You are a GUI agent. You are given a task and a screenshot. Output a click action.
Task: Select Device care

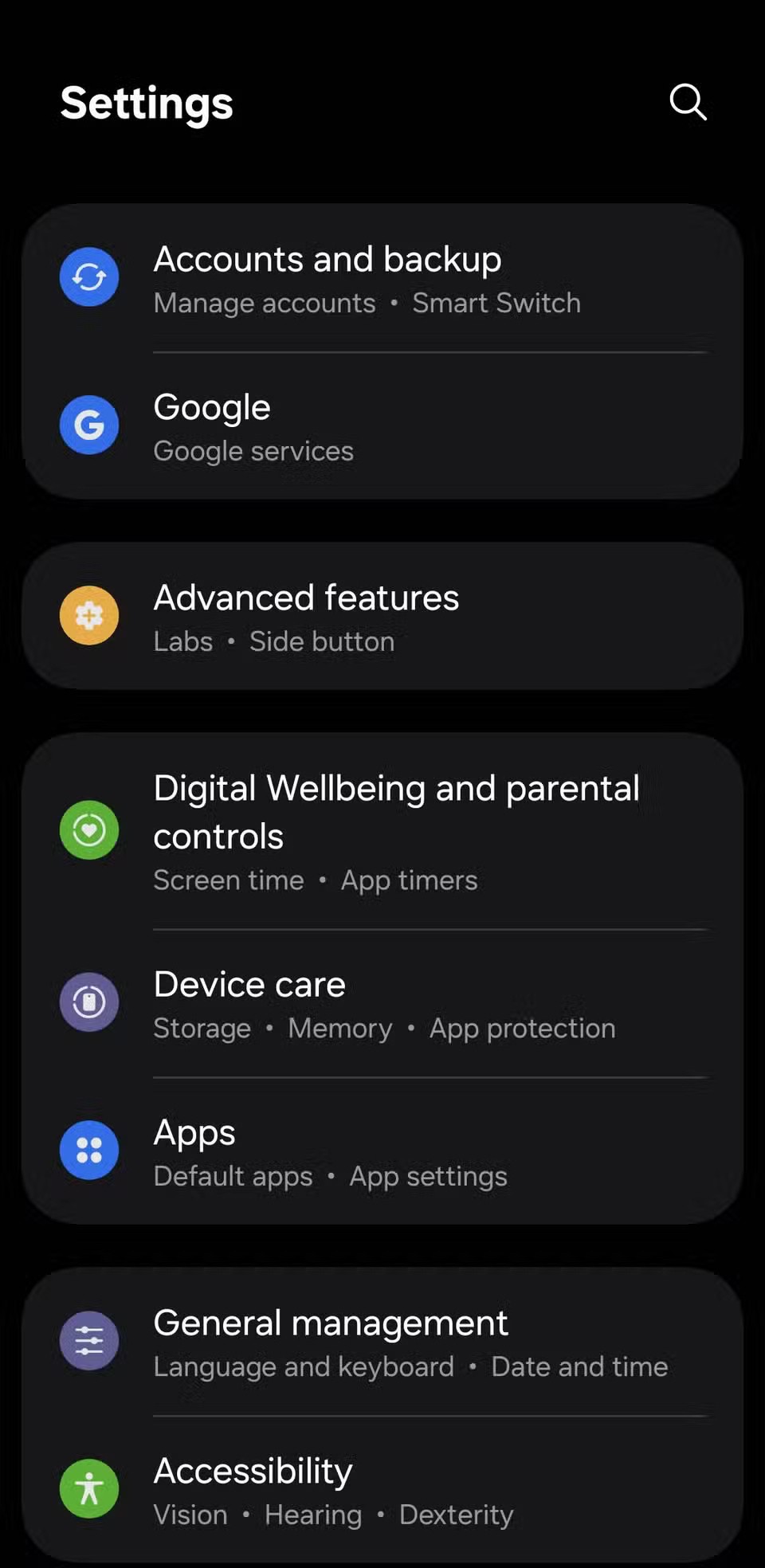tap(382, 1004)
